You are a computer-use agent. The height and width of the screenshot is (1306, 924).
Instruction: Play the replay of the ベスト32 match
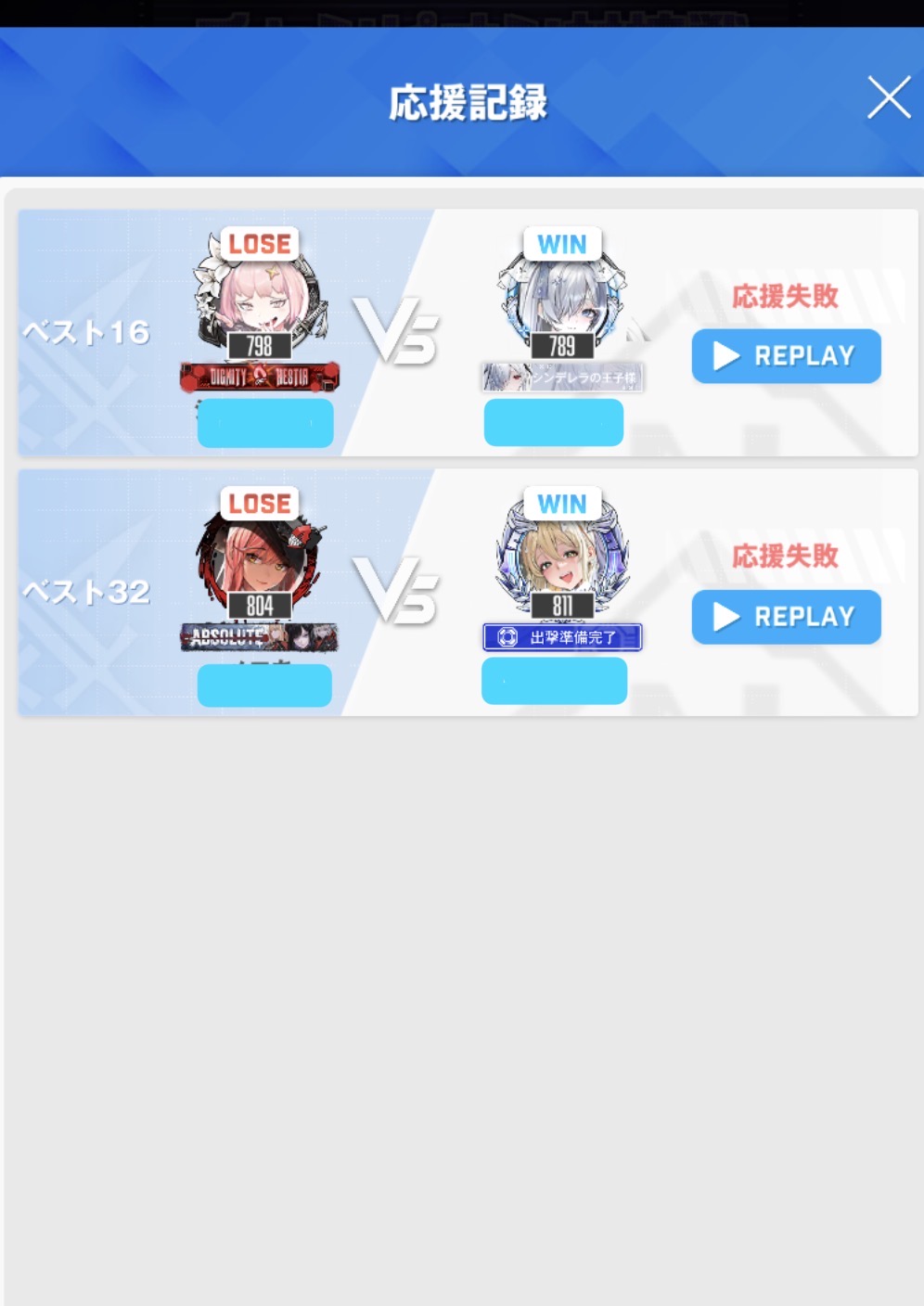[786, 617]
